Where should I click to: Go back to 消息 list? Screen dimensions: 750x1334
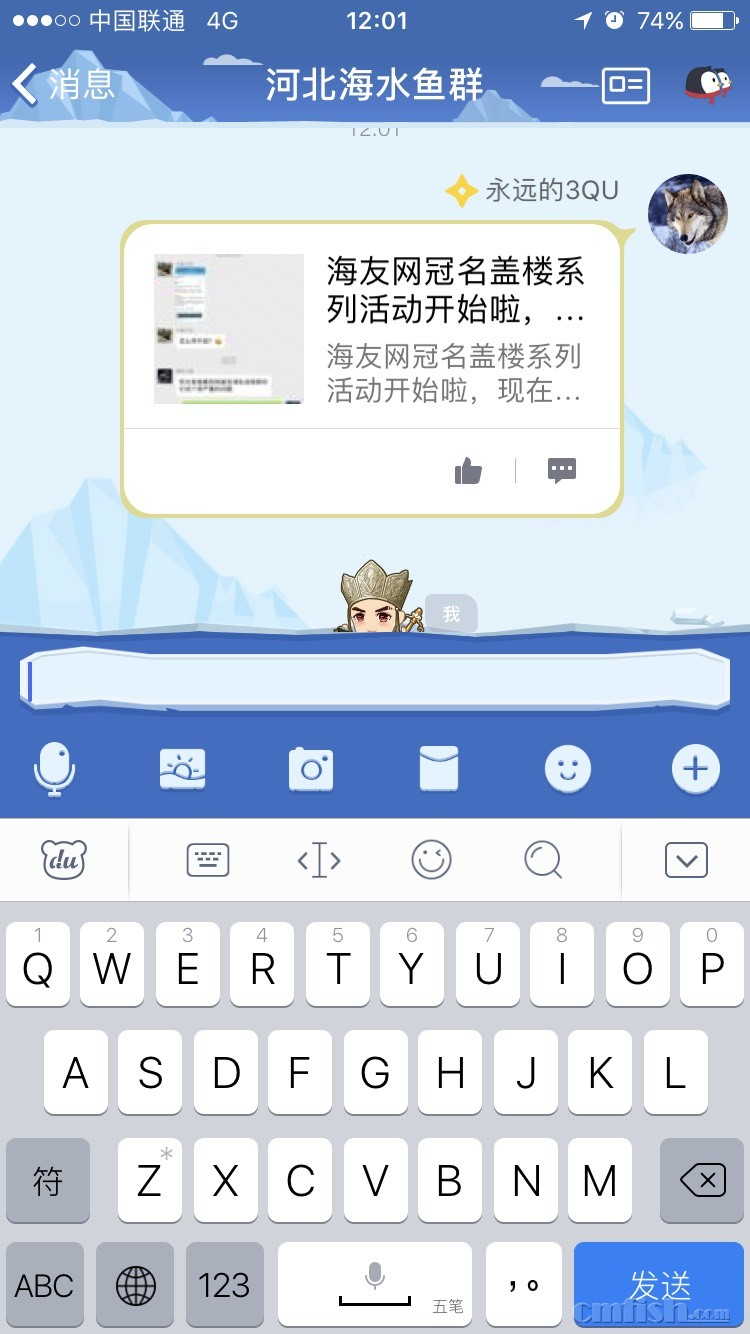pos(62,85)
